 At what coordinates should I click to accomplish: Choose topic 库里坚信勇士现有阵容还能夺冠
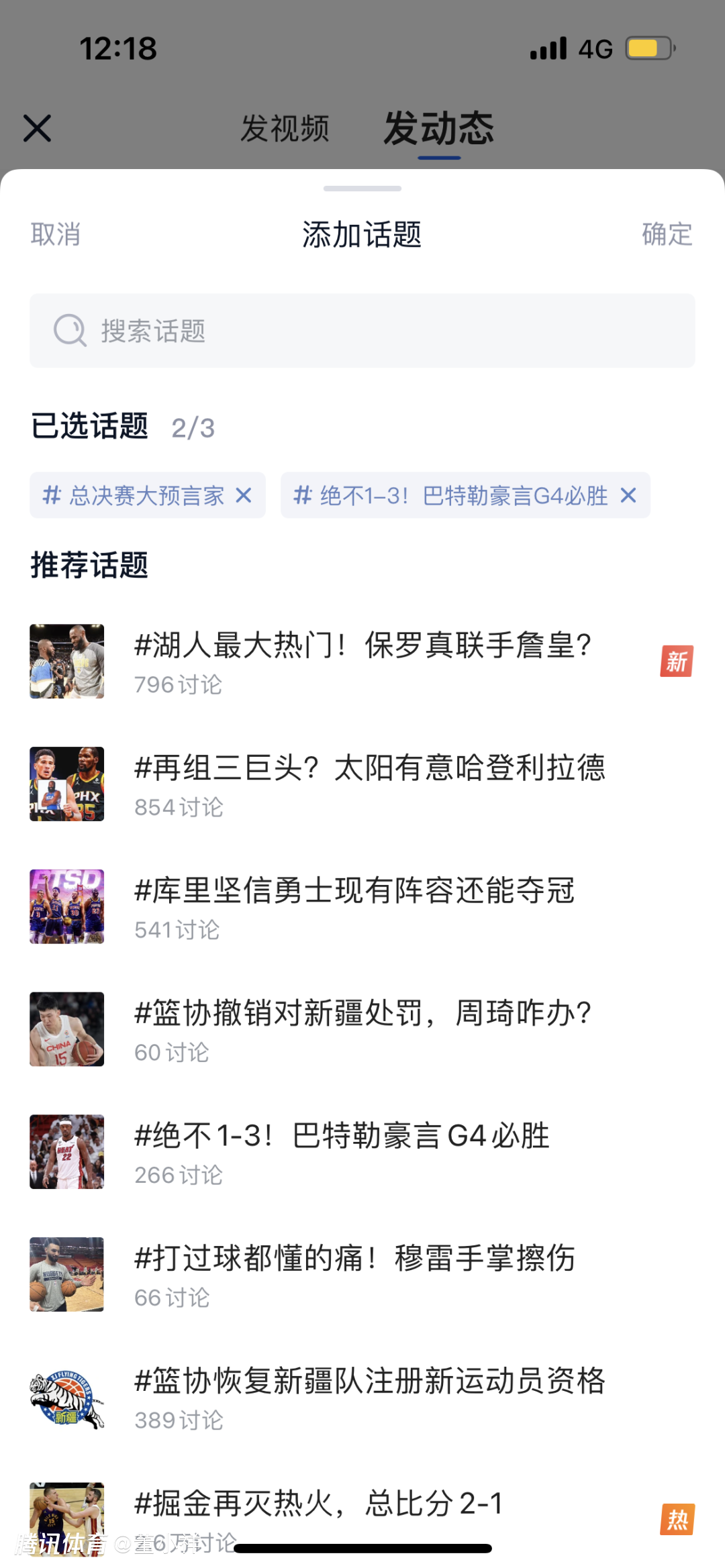click(x=354, y=906)
